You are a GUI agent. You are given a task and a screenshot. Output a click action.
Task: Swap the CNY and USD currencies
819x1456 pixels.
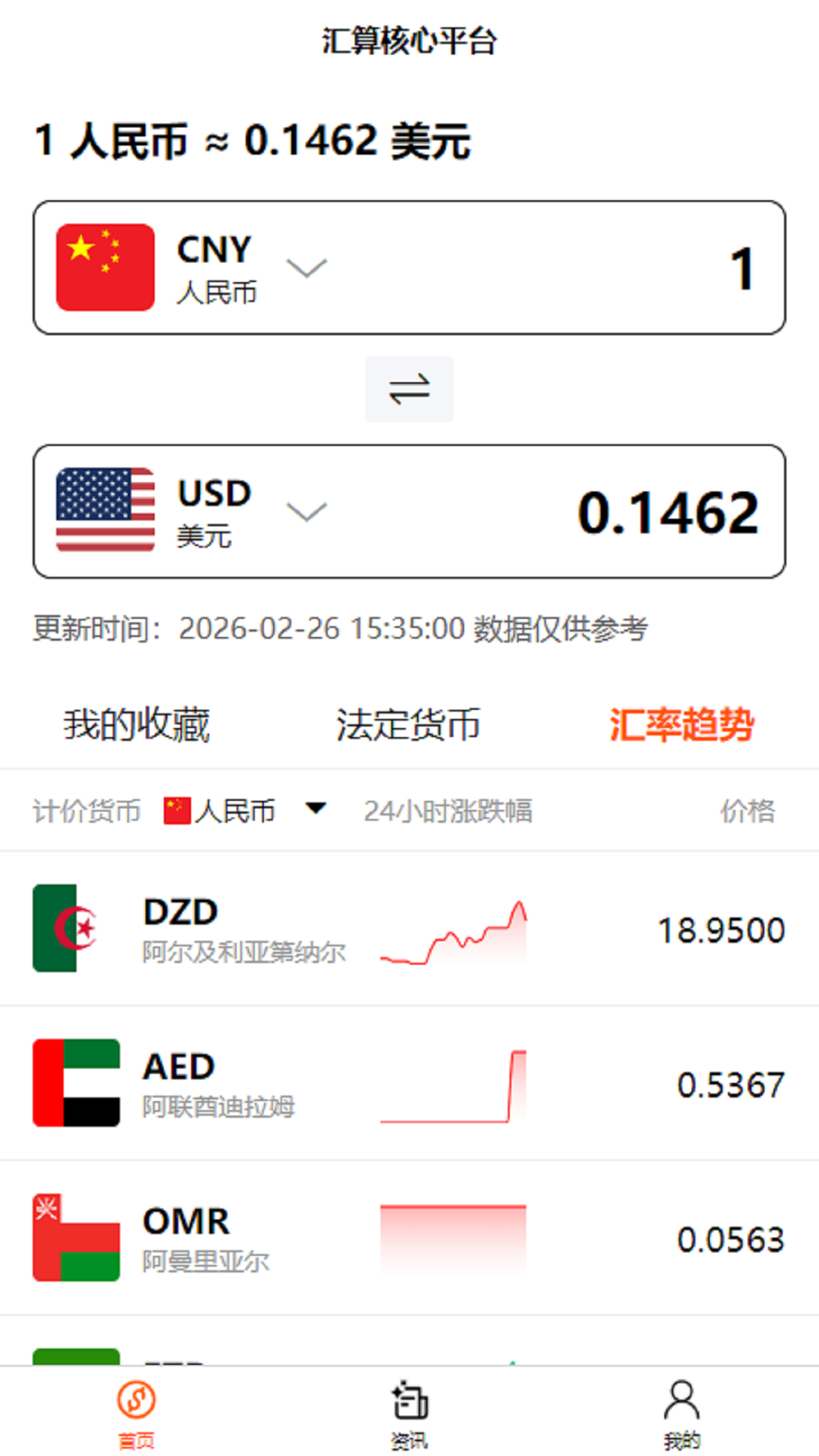click(x=409, y=389)
